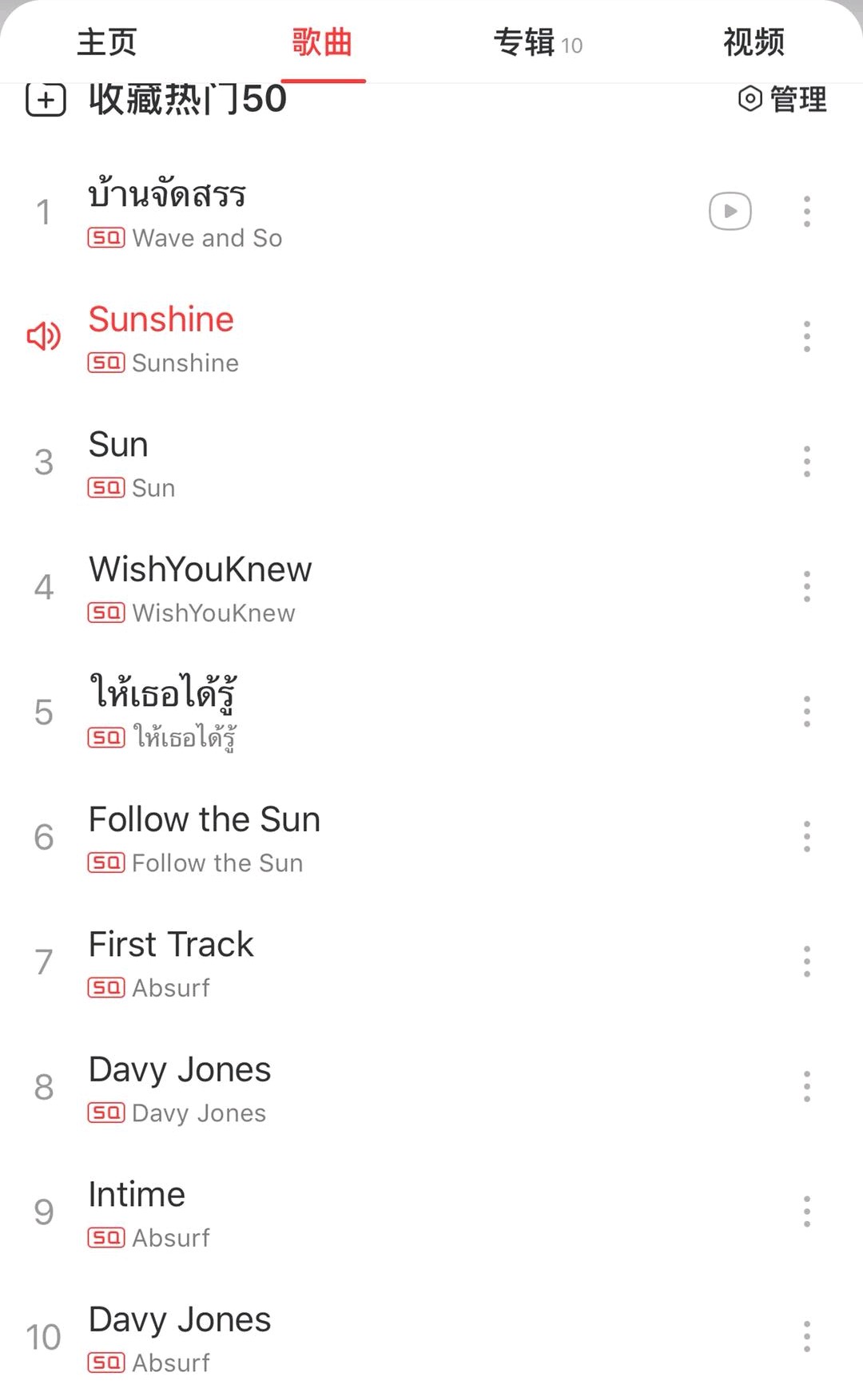Screen dimensions: 863x1400
Task: Open the options menu for Davy Jones at rank 8
Action: [806, 1086]
